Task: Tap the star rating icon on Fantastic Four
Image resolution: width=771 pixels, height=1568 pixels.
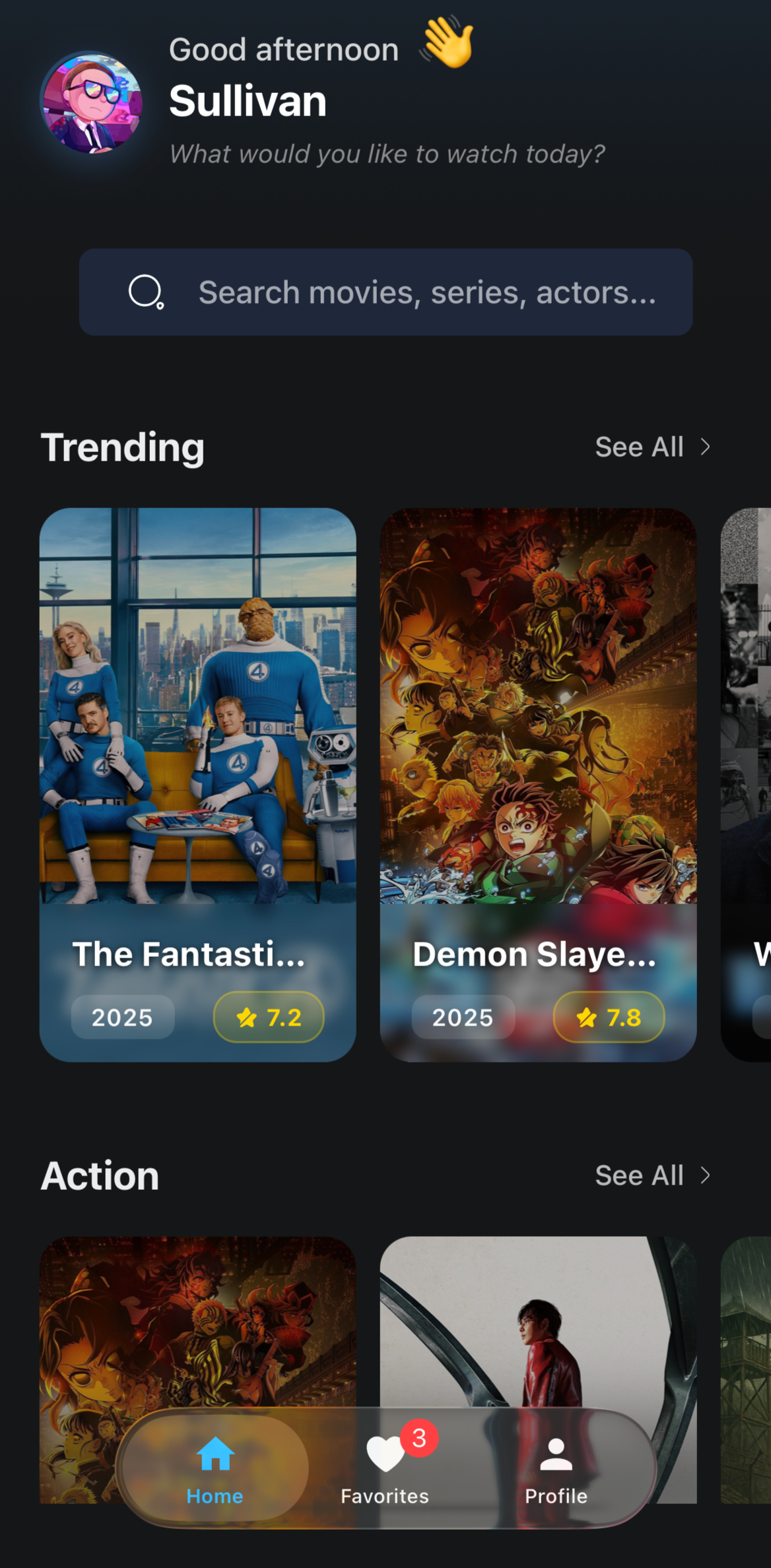Action: tap(249, 1017)
